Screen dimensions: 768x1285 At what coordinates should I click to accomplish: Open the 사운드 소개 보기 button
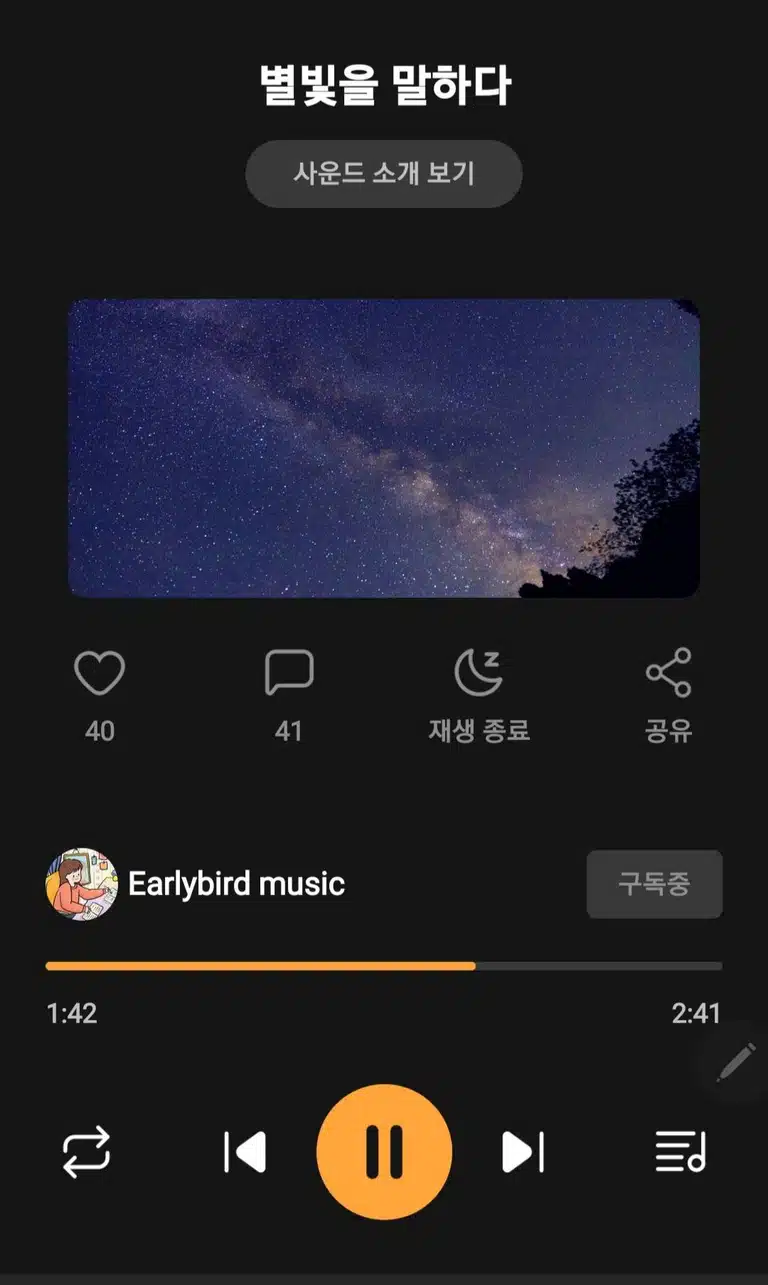384,174
